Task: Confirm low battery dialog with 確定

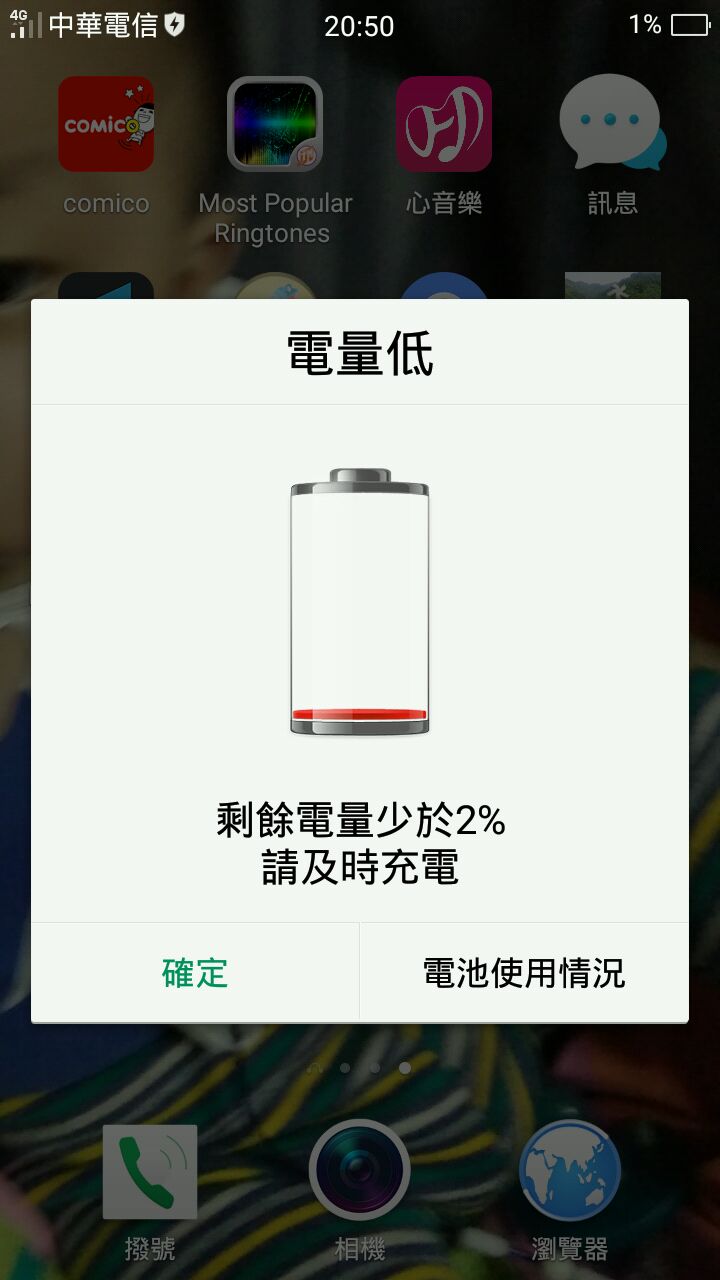Action: tap(195, 972)
